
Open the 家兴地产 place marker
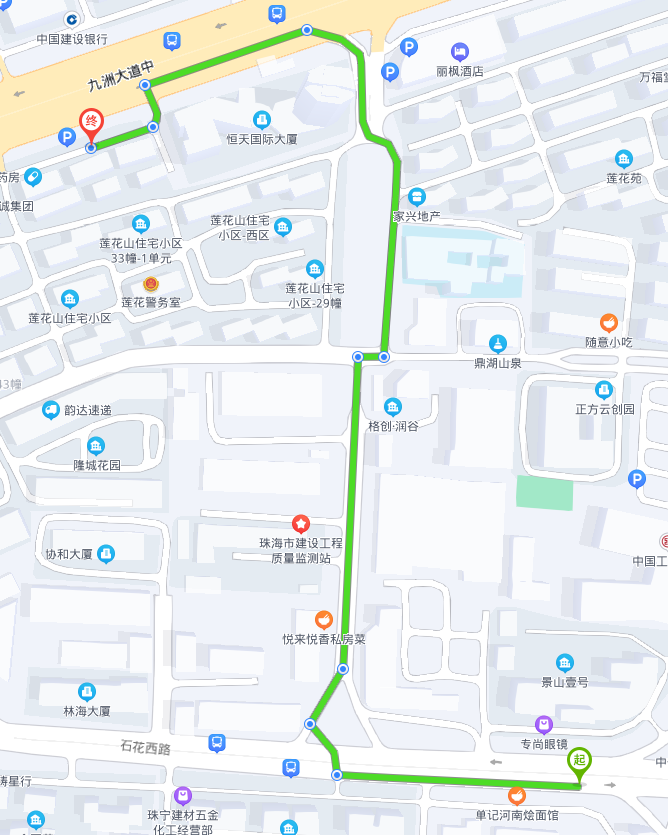tap(416, 196)
